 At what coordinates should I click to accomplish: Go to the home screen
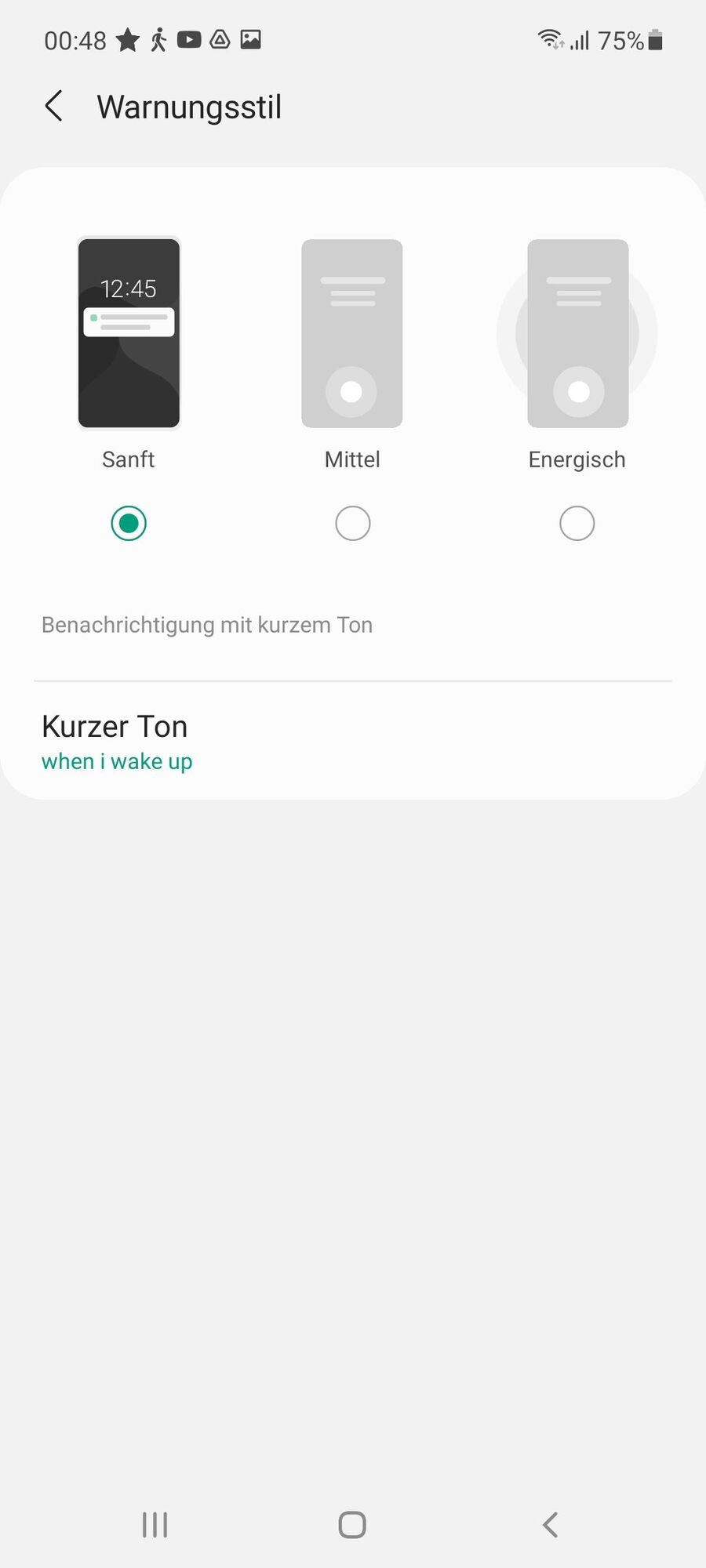coord(352,1525)
